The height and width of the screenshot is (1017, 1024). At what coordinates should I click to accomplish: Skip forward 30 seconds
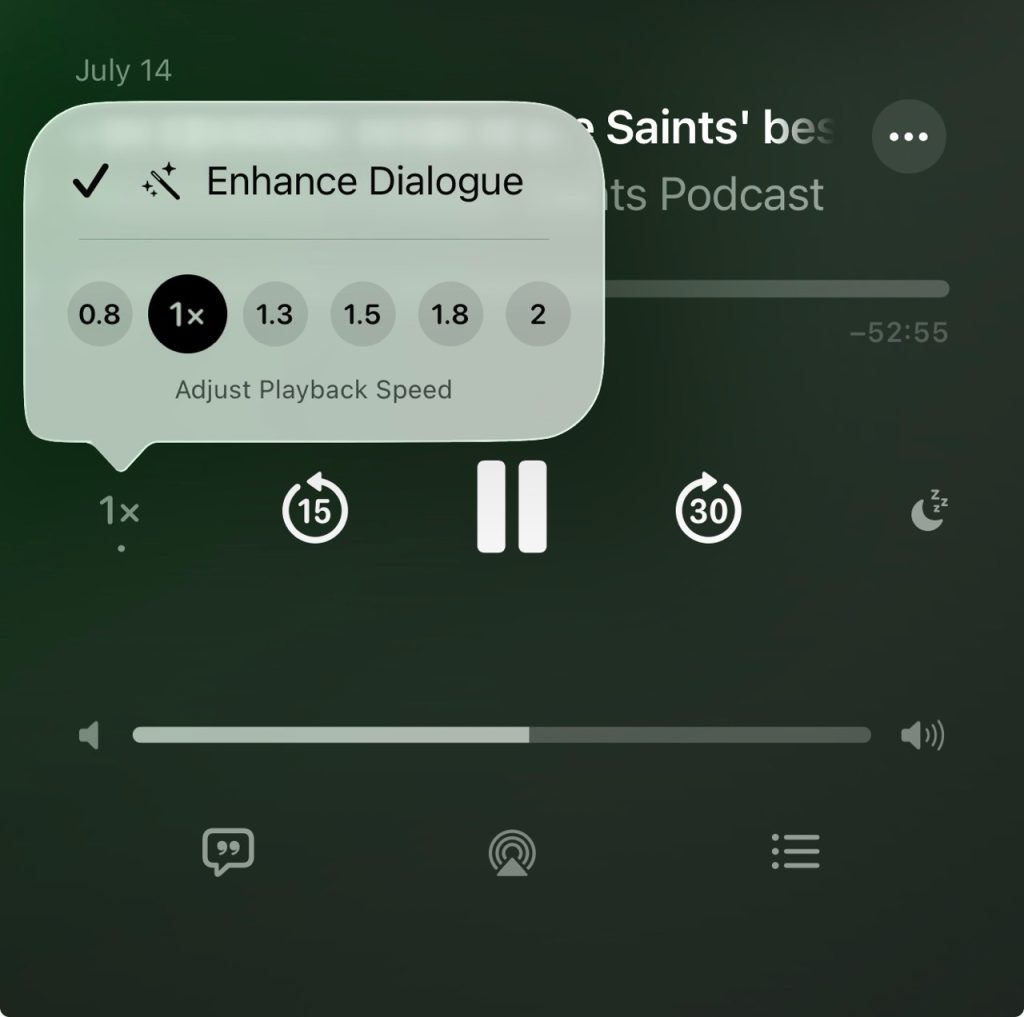click(x=709, y=511)
